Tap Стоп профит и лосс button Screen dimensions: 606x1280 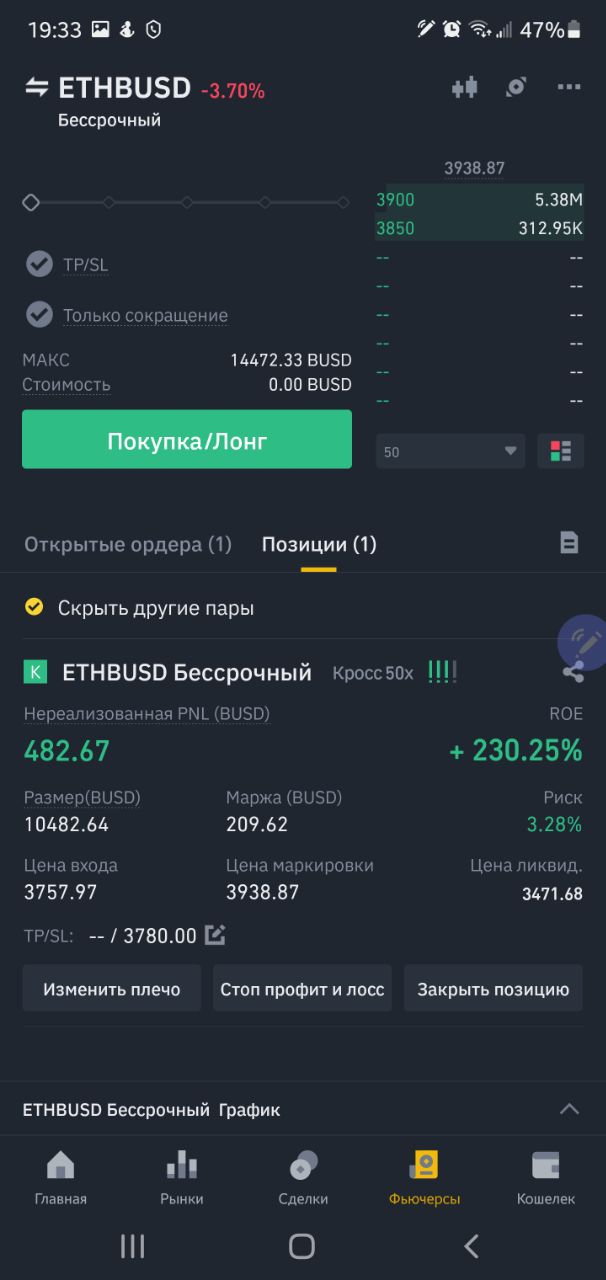point(302,989)
